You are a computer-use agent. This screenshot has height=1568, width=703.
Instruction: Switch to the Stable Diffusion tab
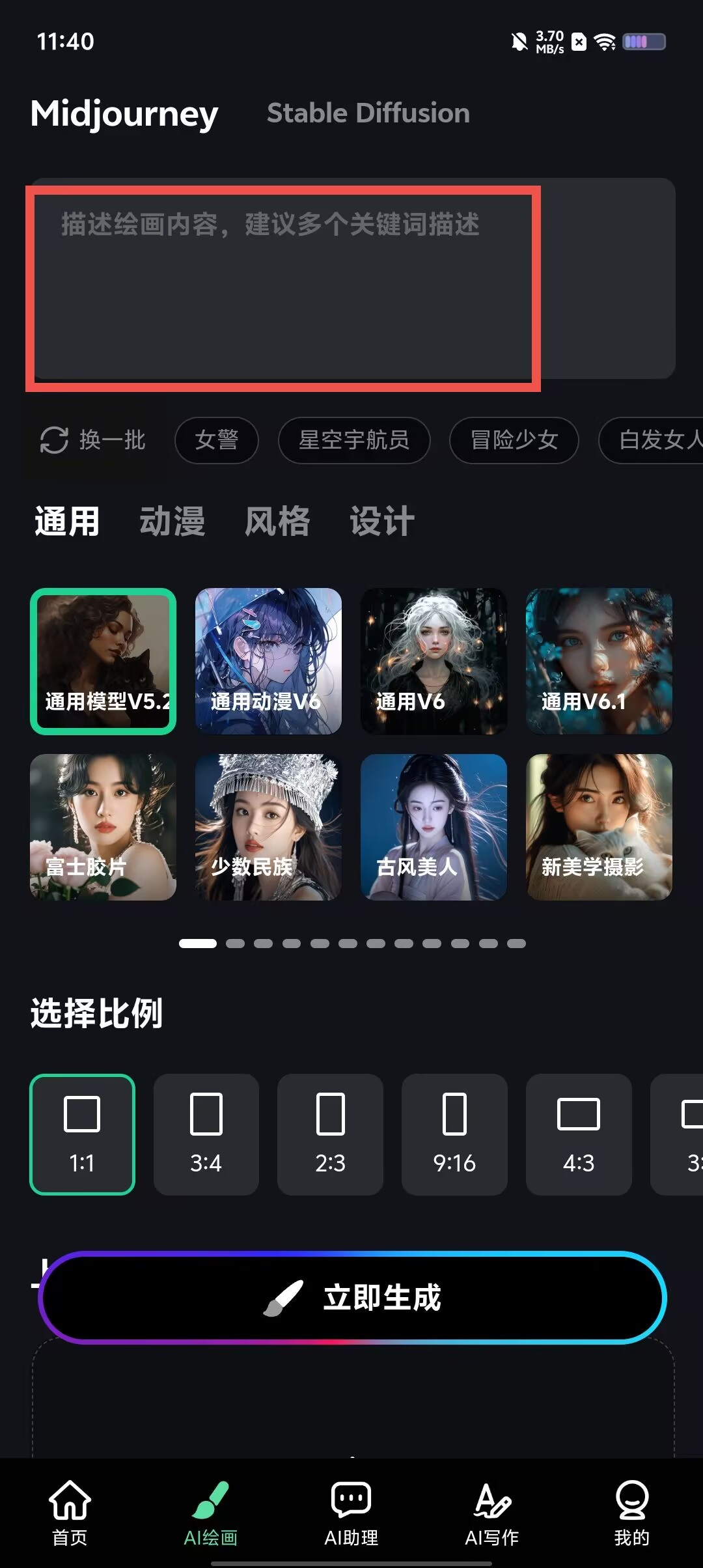(368, 113)
